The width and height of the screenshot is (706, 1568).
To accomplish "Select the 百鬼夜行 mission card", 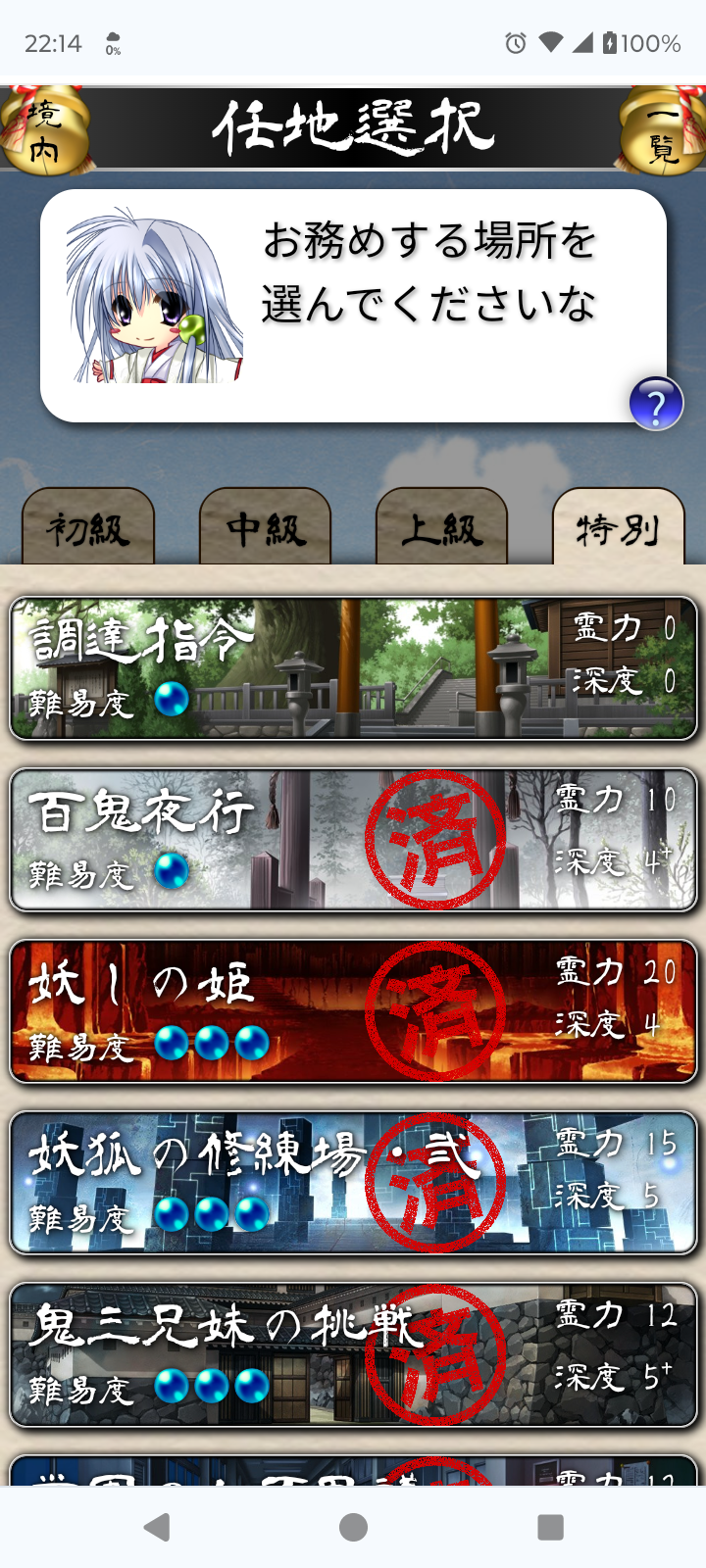I will [353, 840].
